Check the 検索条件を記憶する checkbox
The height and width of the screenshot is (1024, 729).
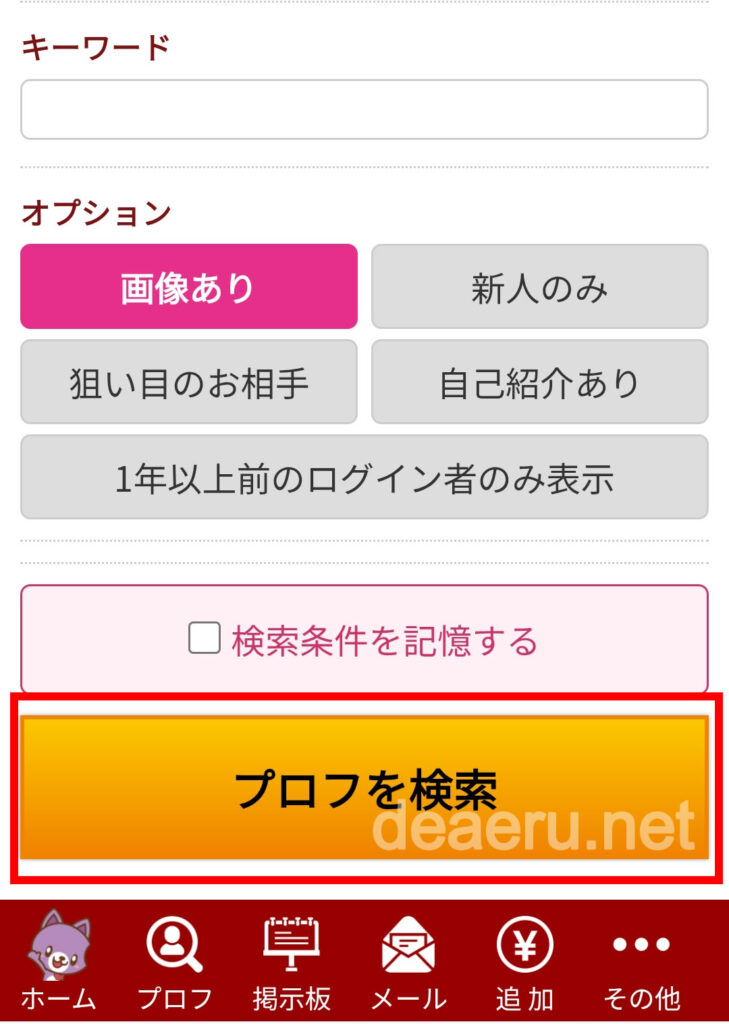pyautogui.click(x=205, y=639)
